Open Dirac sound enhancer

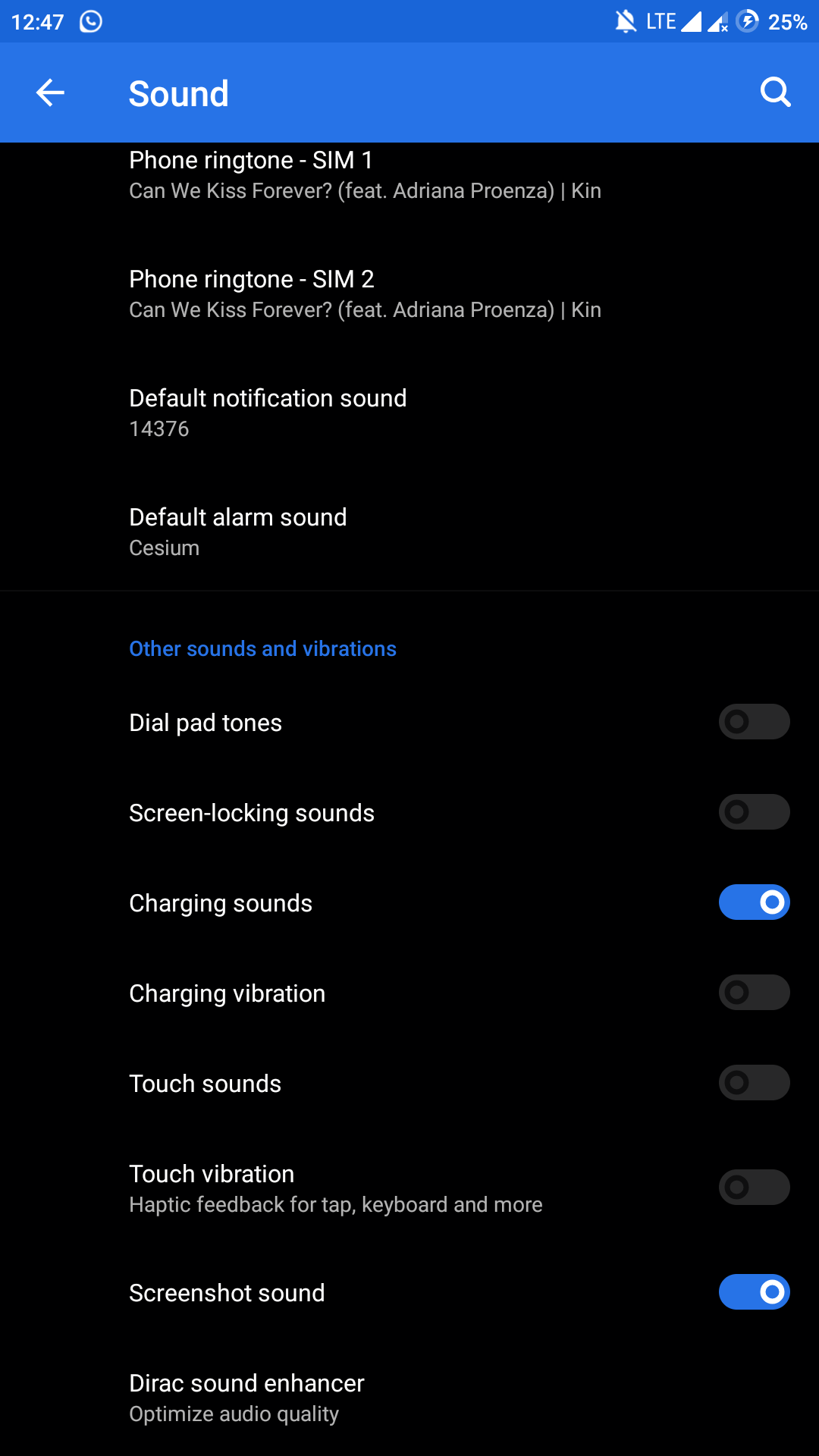pos(409,1398)
